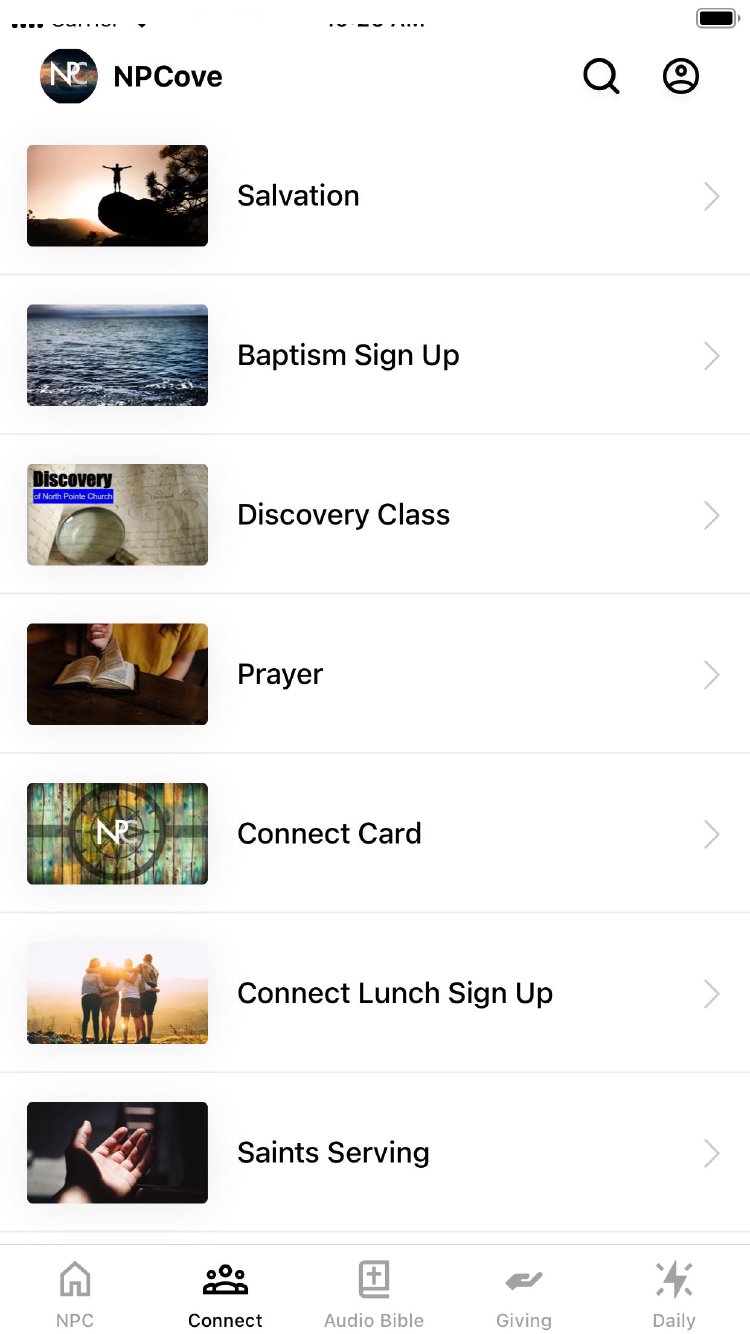Viewport: 750px width, 1334px height.
Task: Open the user profile icon
Action: (681, 76)
